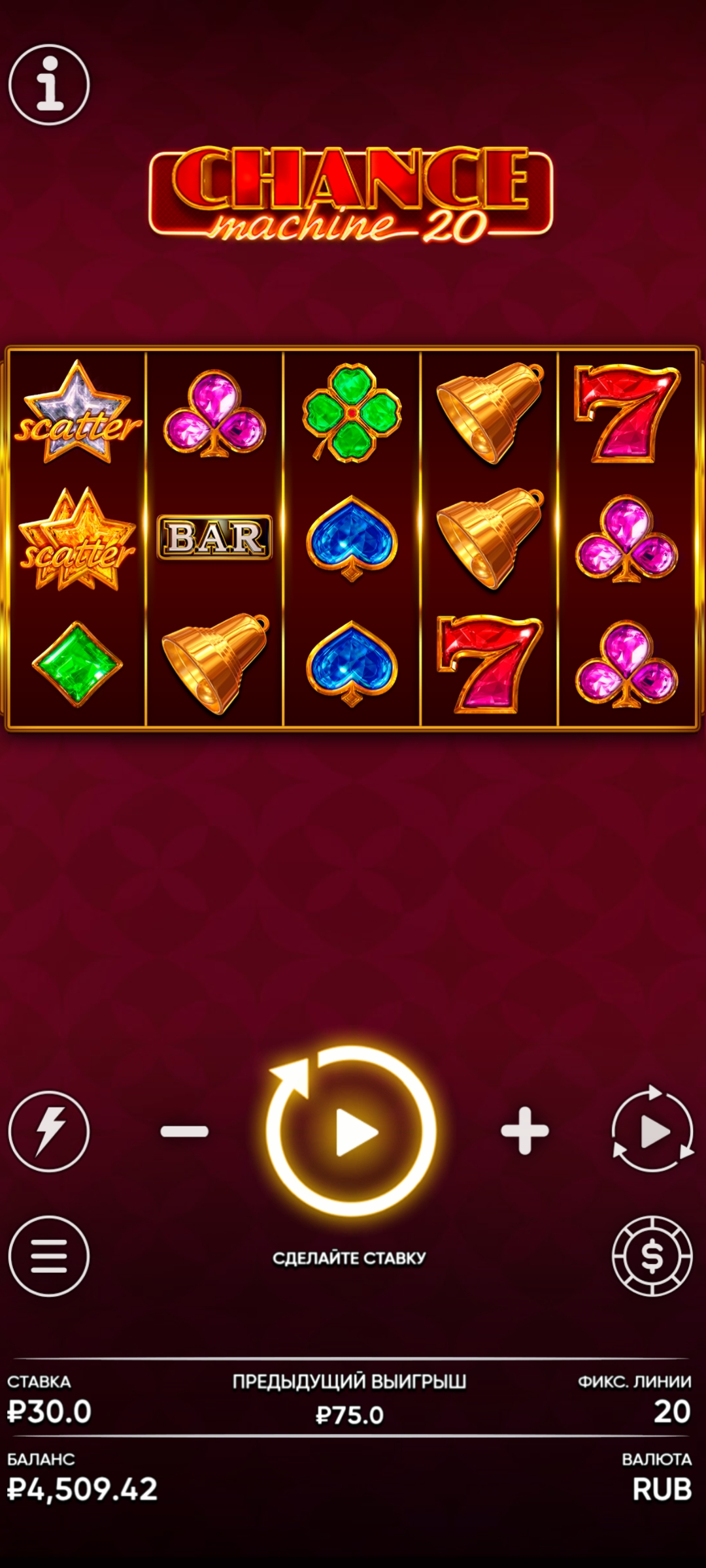The image size is (706, 1568).
Task: Increase the bet with the plus button
Action: (525, 1131)
